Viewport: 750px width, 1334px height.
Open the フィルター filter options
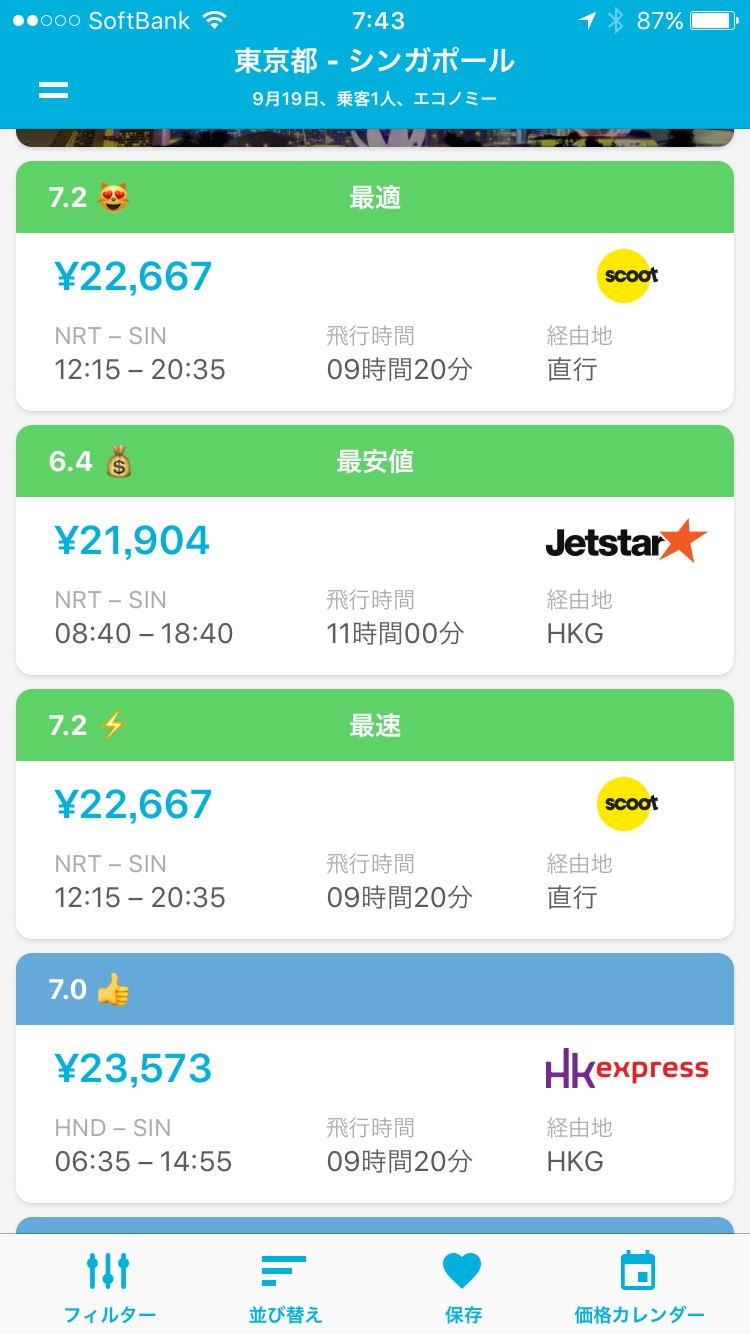point(109,1286)
